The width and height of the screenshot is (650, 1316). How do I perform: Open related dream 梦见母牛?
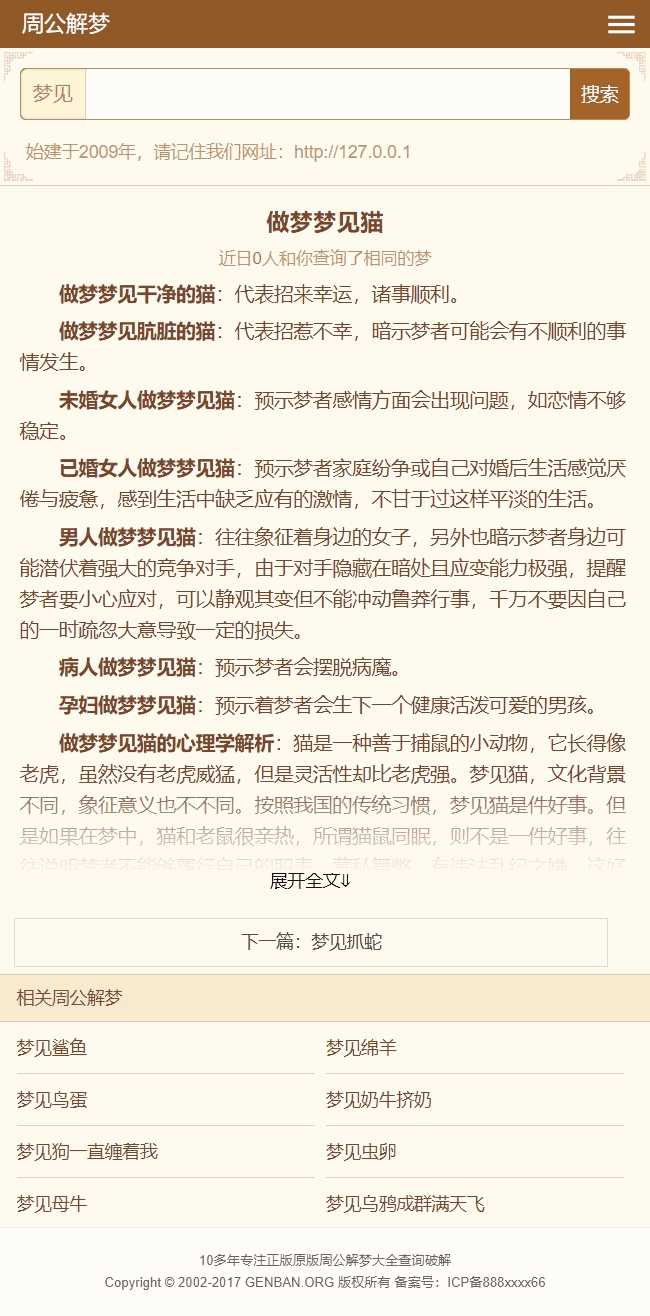coord(52,1204)
